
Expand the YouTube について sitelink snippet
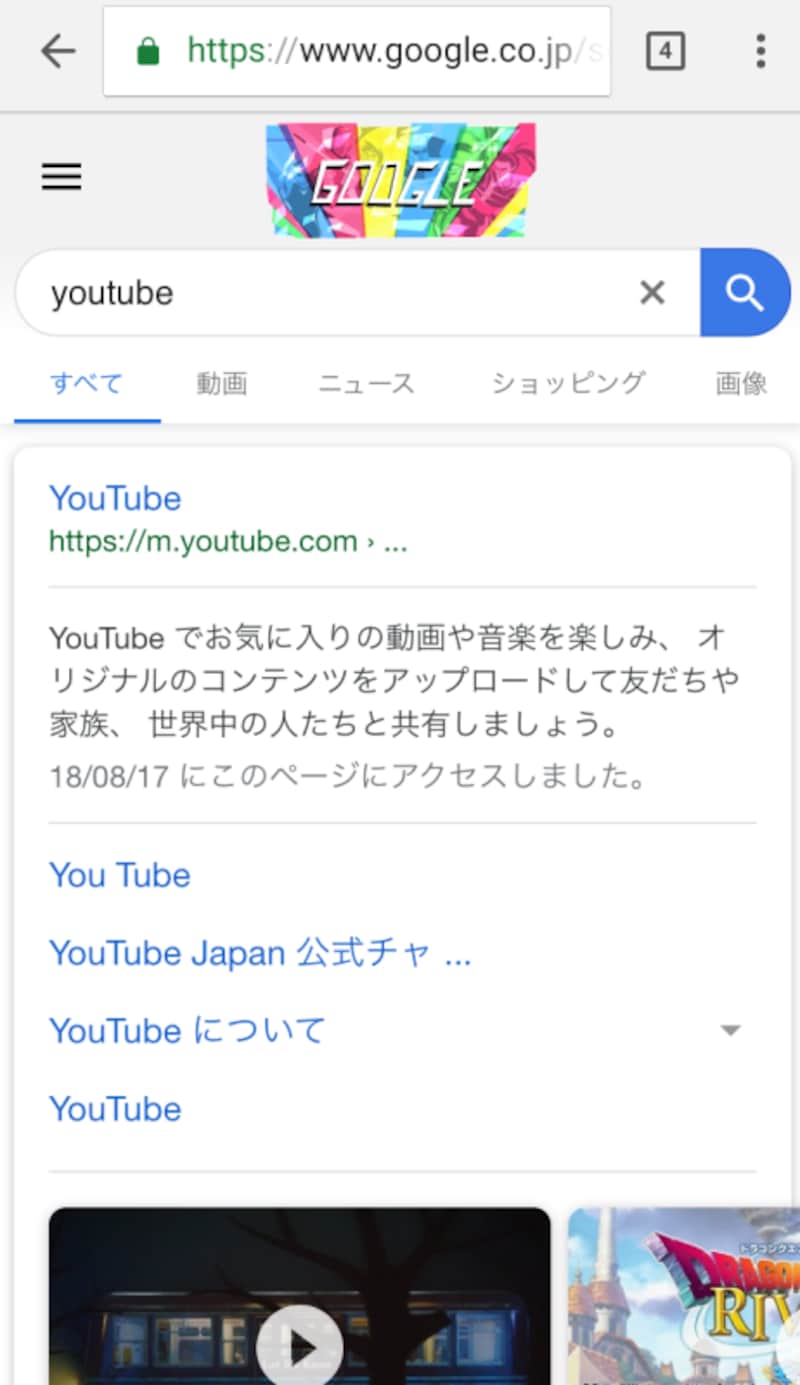(x=730, y=1030)
